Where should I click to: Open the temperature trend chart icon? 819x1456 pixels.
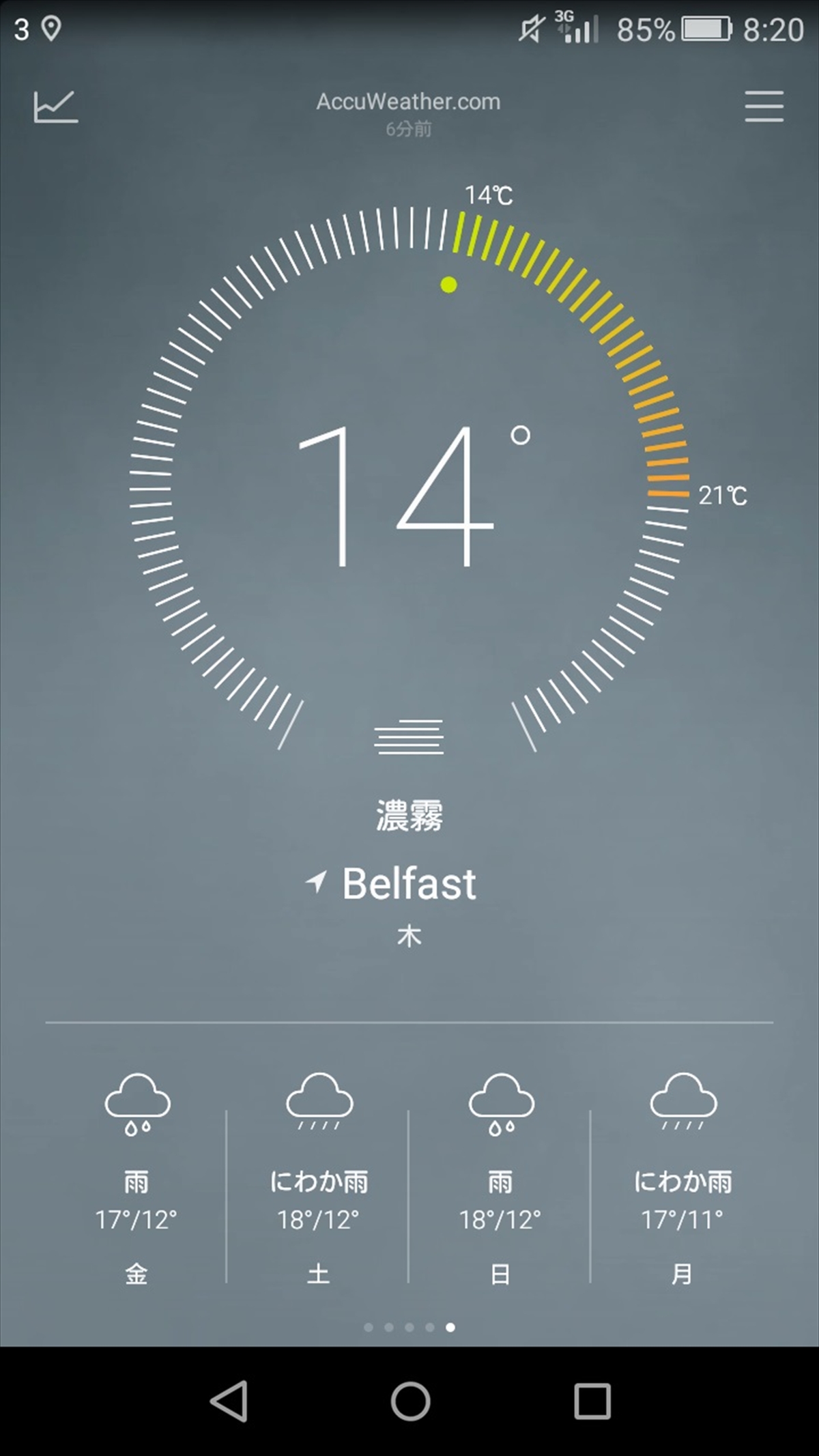pyautogui.click(x=56, y=106)
